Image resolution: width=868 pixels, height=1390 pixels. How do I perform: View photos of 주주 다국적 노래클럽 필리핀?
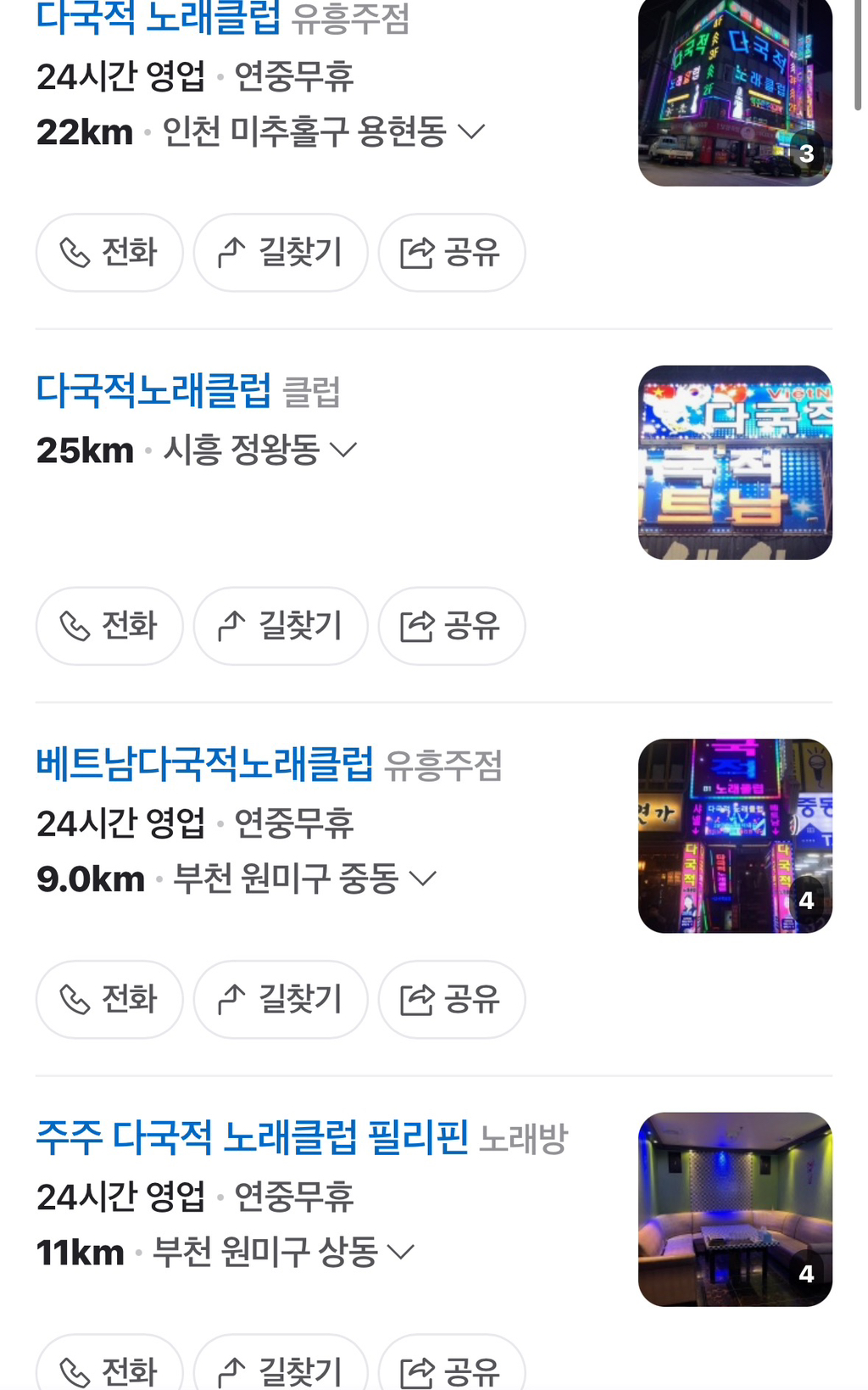tap(734, 1209)
